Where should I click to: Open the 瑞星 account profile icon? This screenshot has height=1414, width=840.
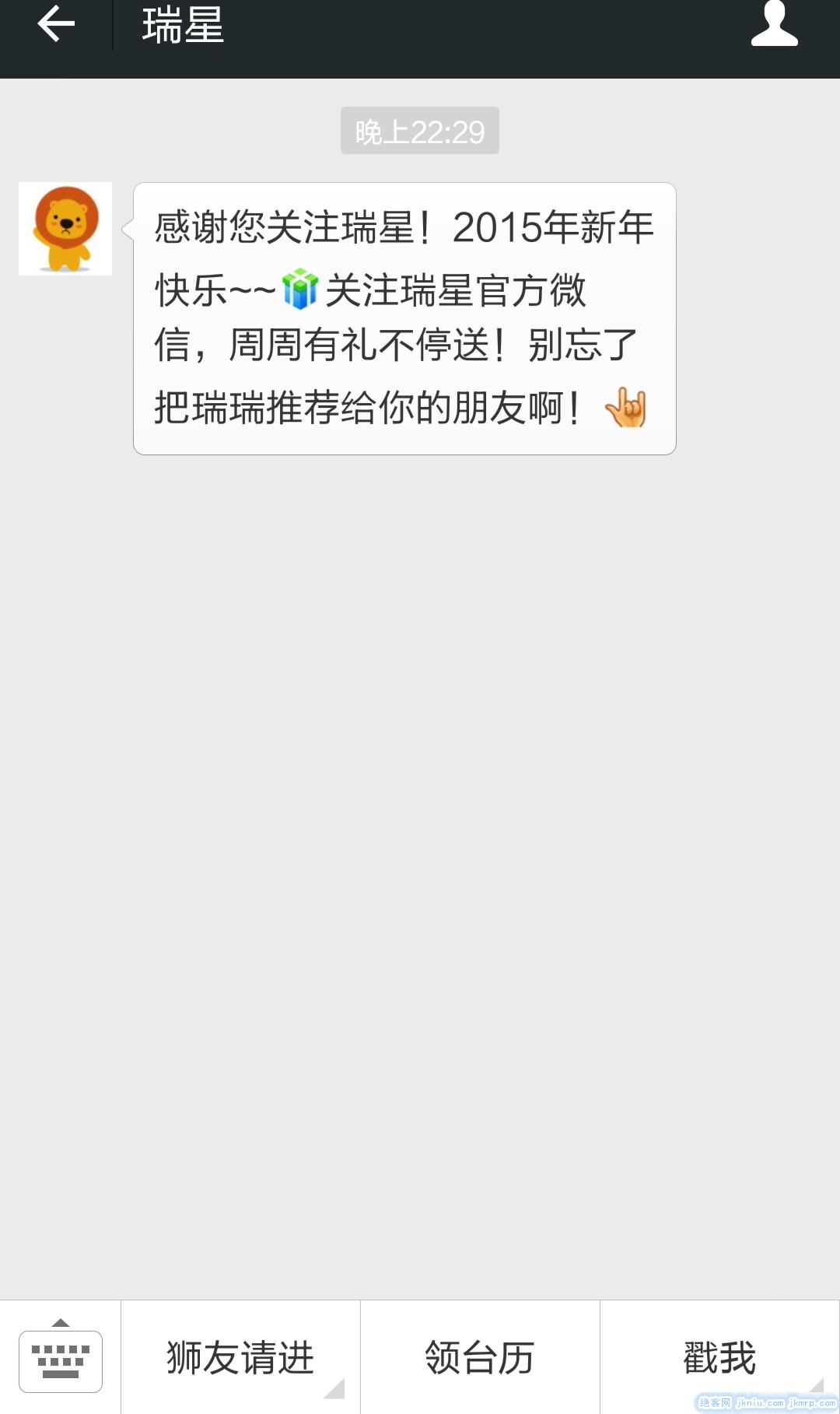(774, 23)
